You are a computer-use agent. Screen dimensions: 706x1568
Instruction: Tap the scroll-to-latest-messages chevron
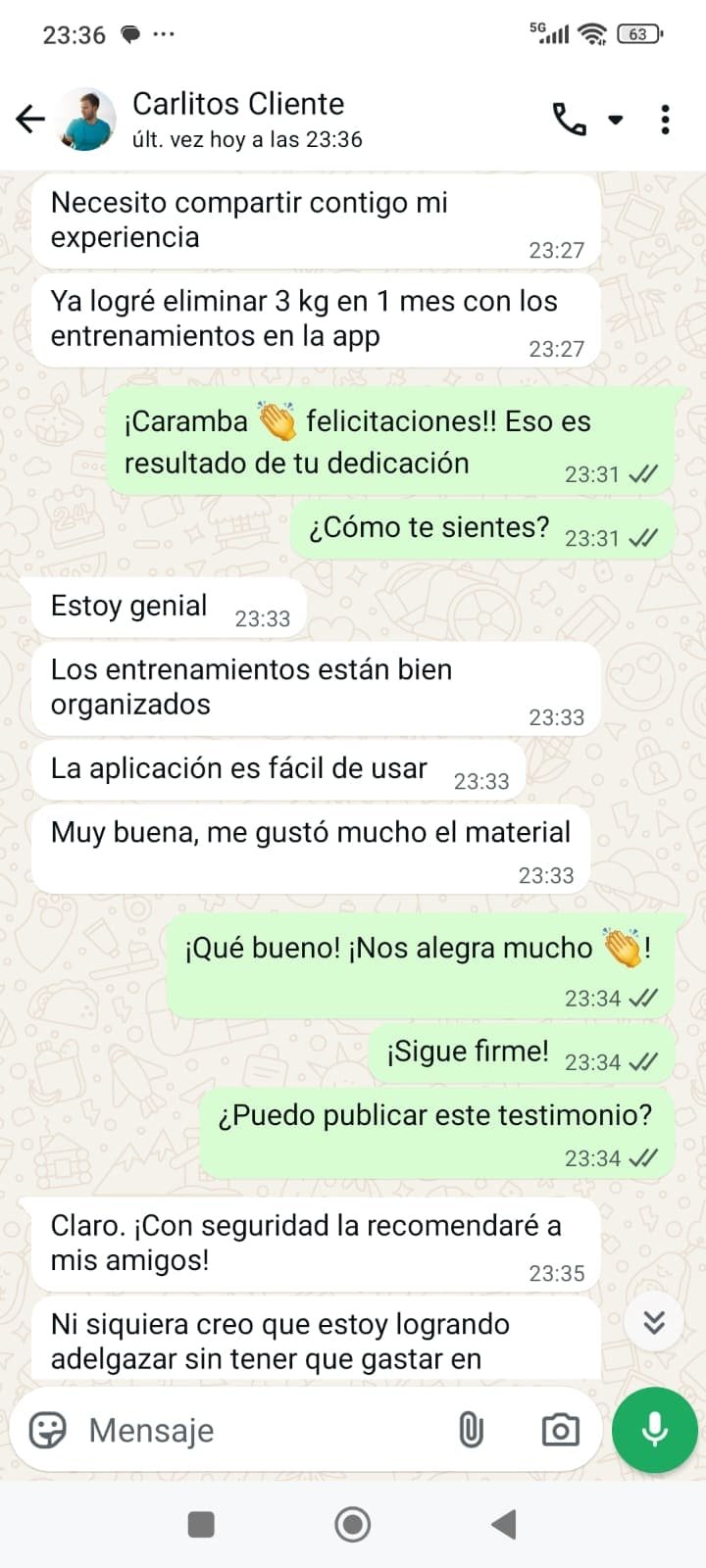(x=654, y=1320)
